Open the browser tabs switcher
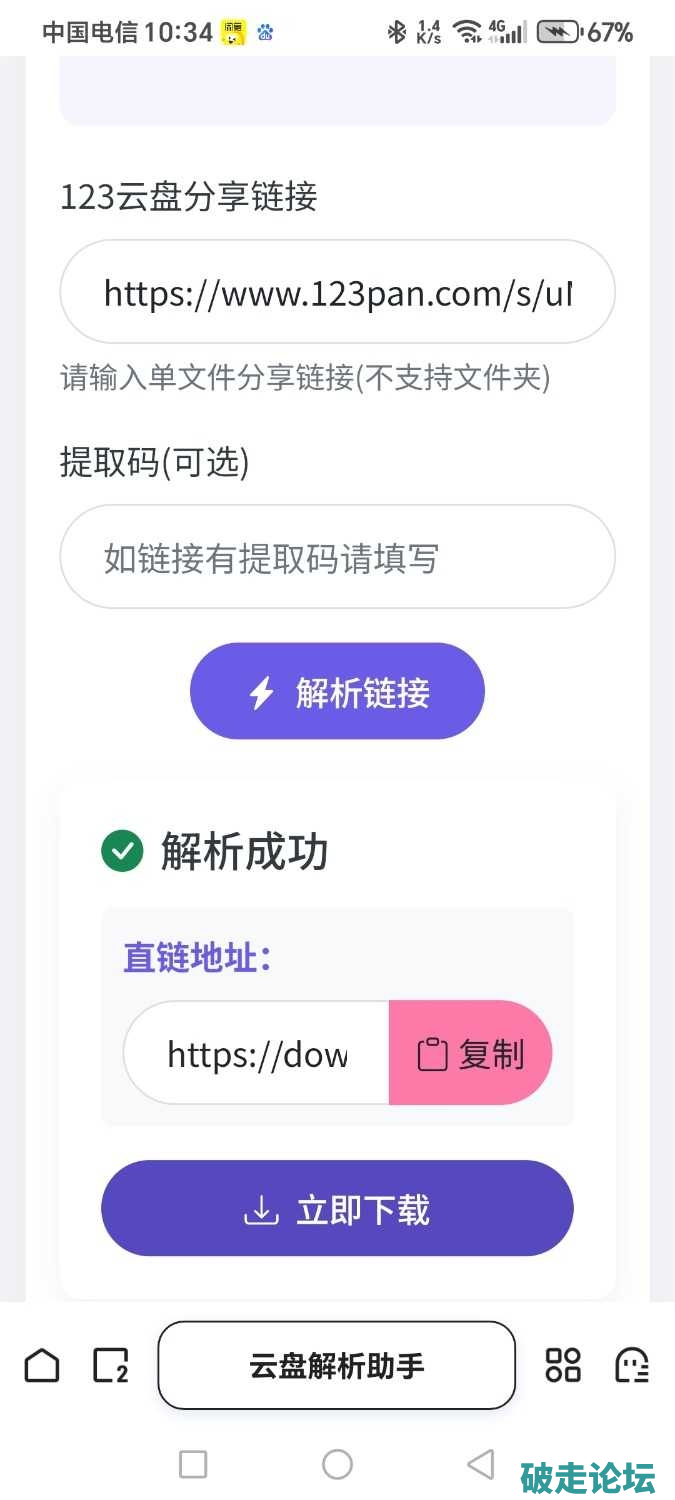This screenshot has height=1500, width=675. point(110,1365)
